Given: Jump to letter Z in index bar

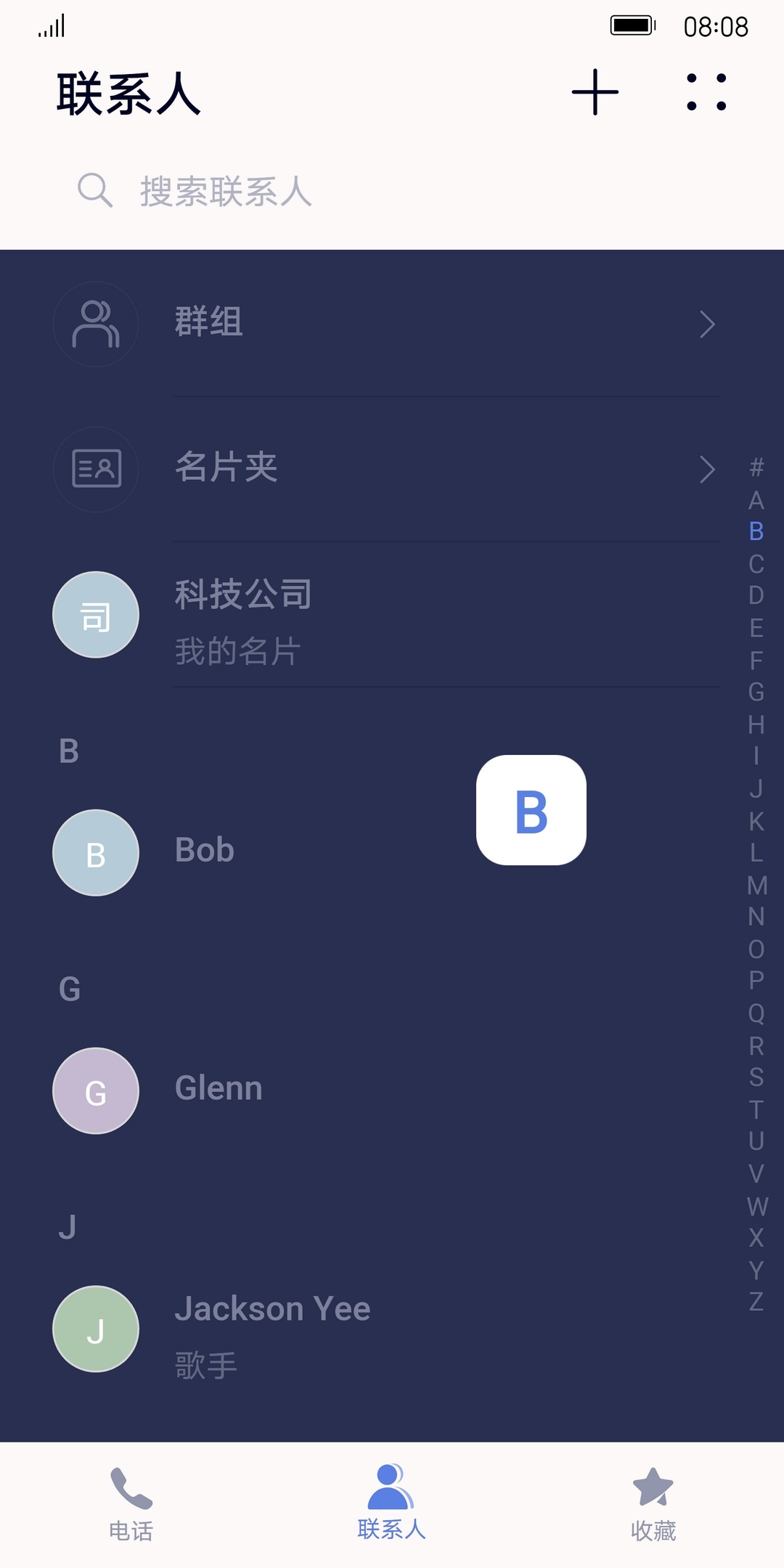Looking at the screenshot, I should click(756, 1302).
